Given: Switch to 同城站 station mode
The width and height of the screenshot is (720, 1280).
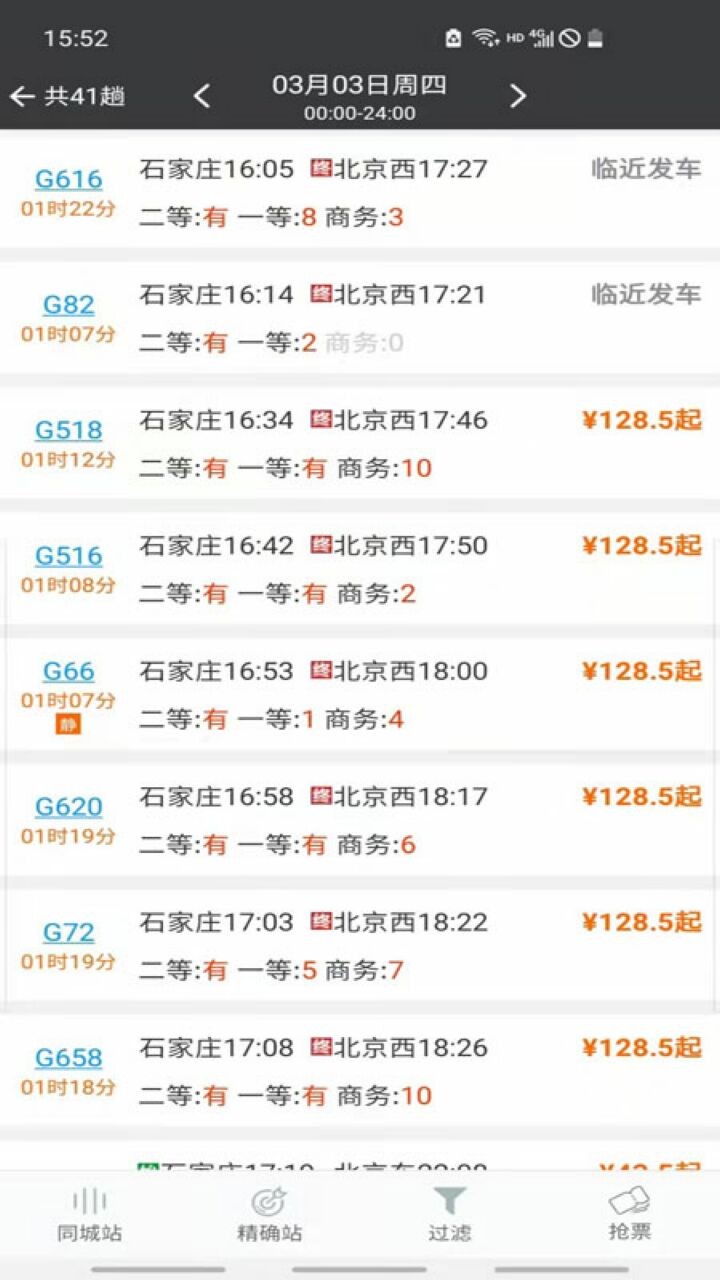Looking at the screenshot, I should 90,1214.
